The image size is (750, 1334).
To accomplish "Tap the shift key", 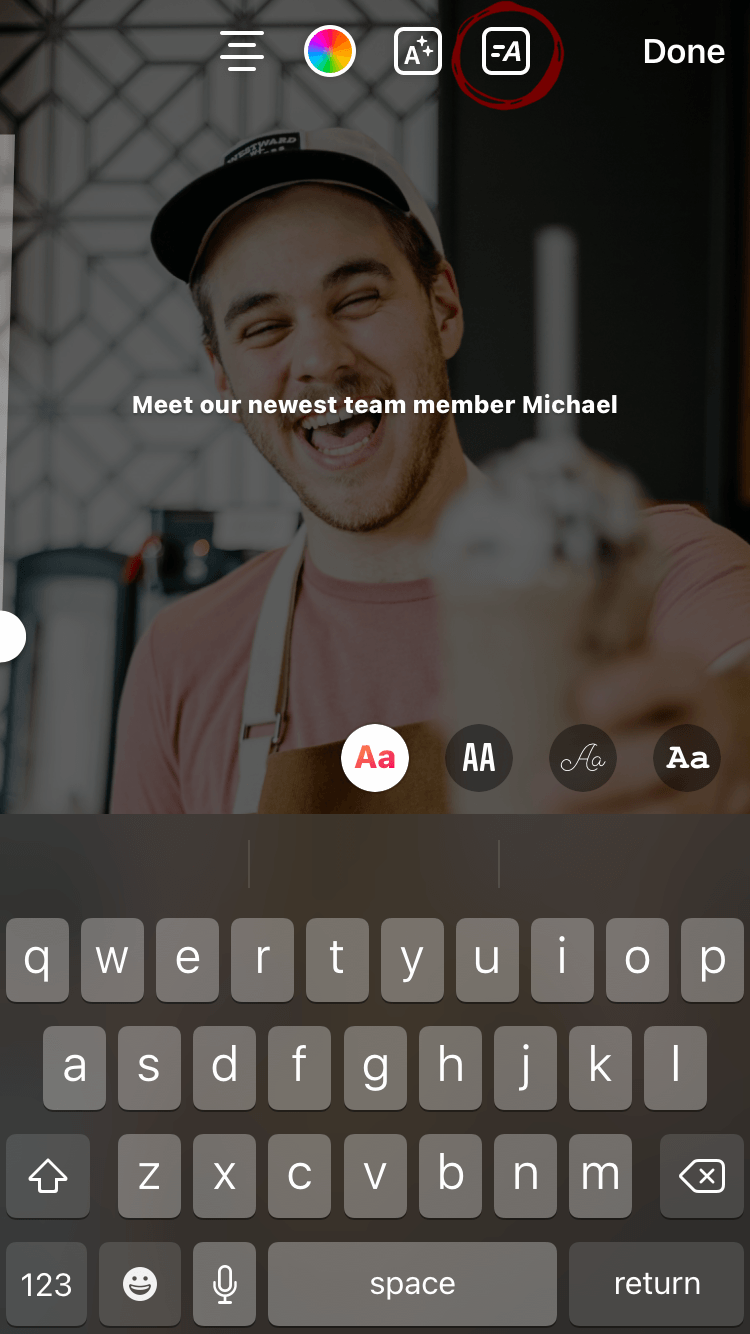I will pyautogui.click(x=48, y=1176).
